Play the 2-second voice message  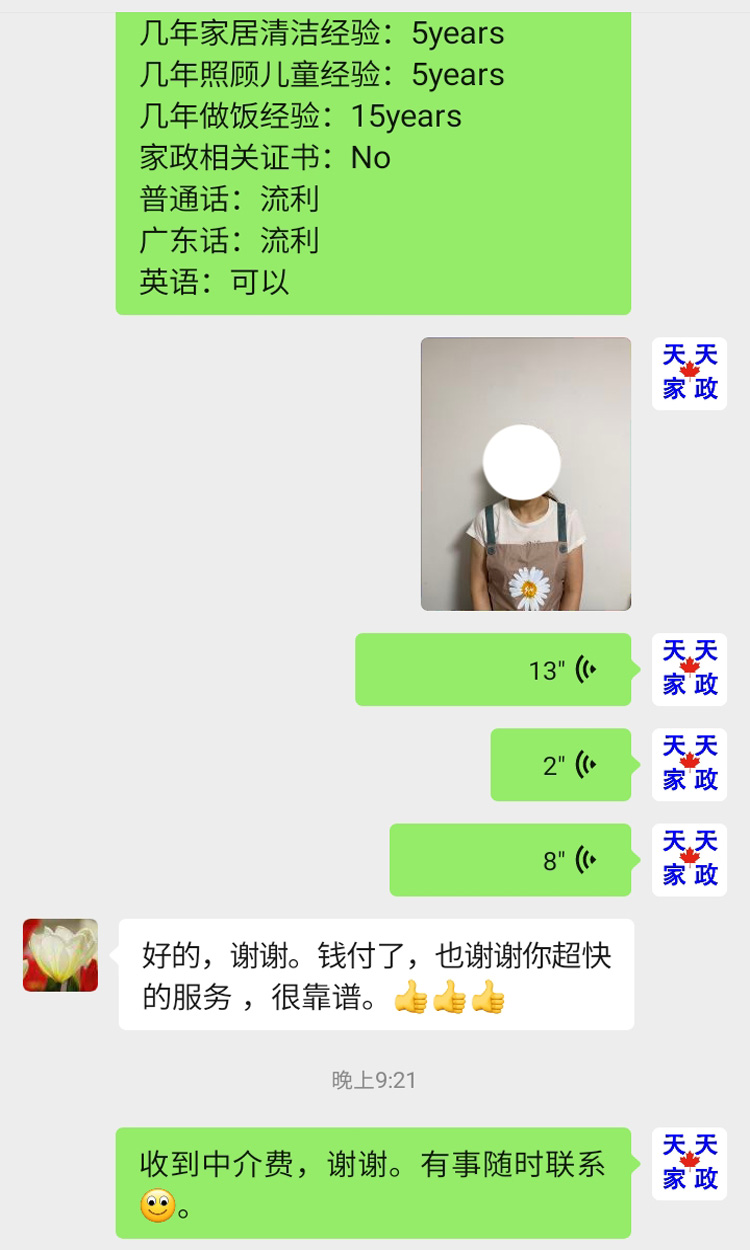tap(560, 765)
